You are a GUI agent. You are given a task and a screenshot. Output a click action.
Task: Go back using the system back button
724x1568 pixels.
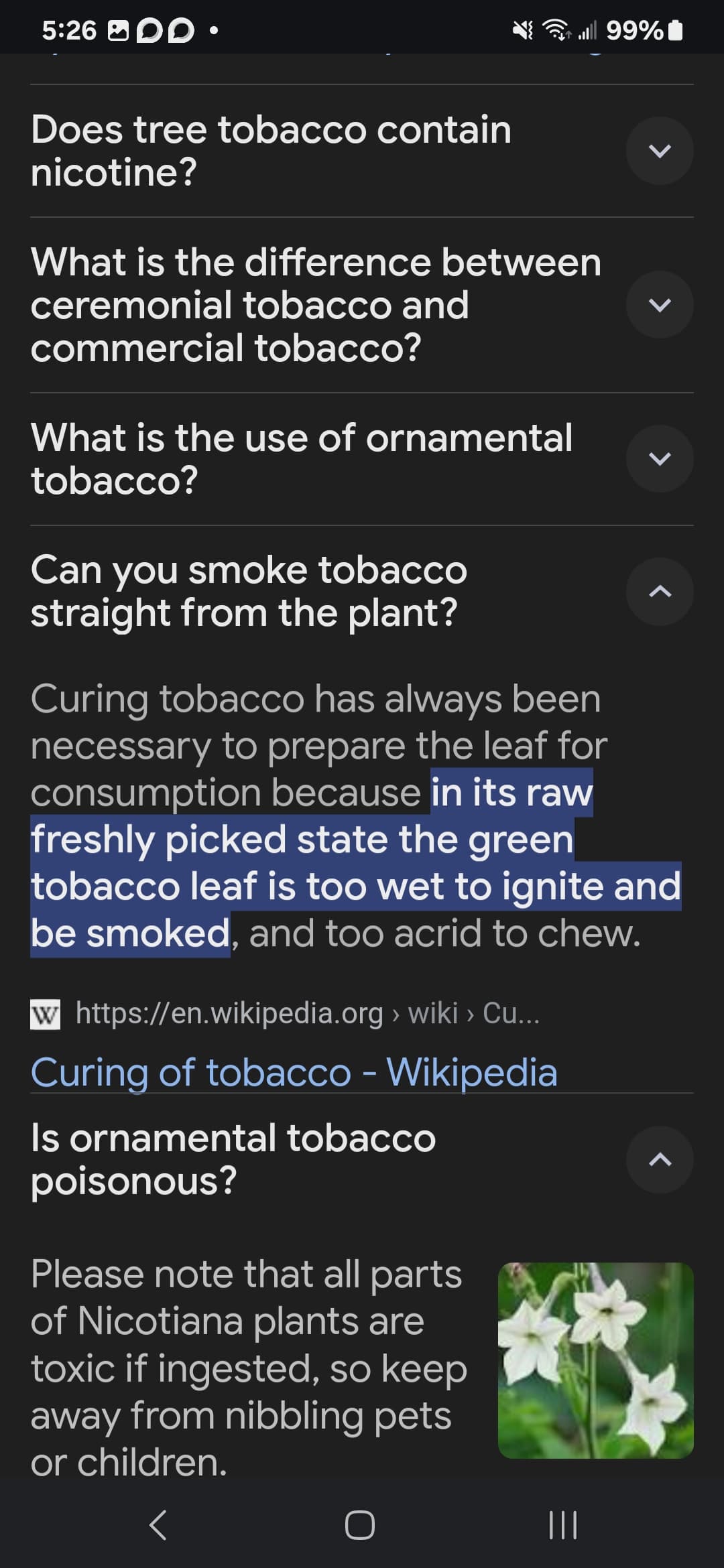[x=158, y=1526]
